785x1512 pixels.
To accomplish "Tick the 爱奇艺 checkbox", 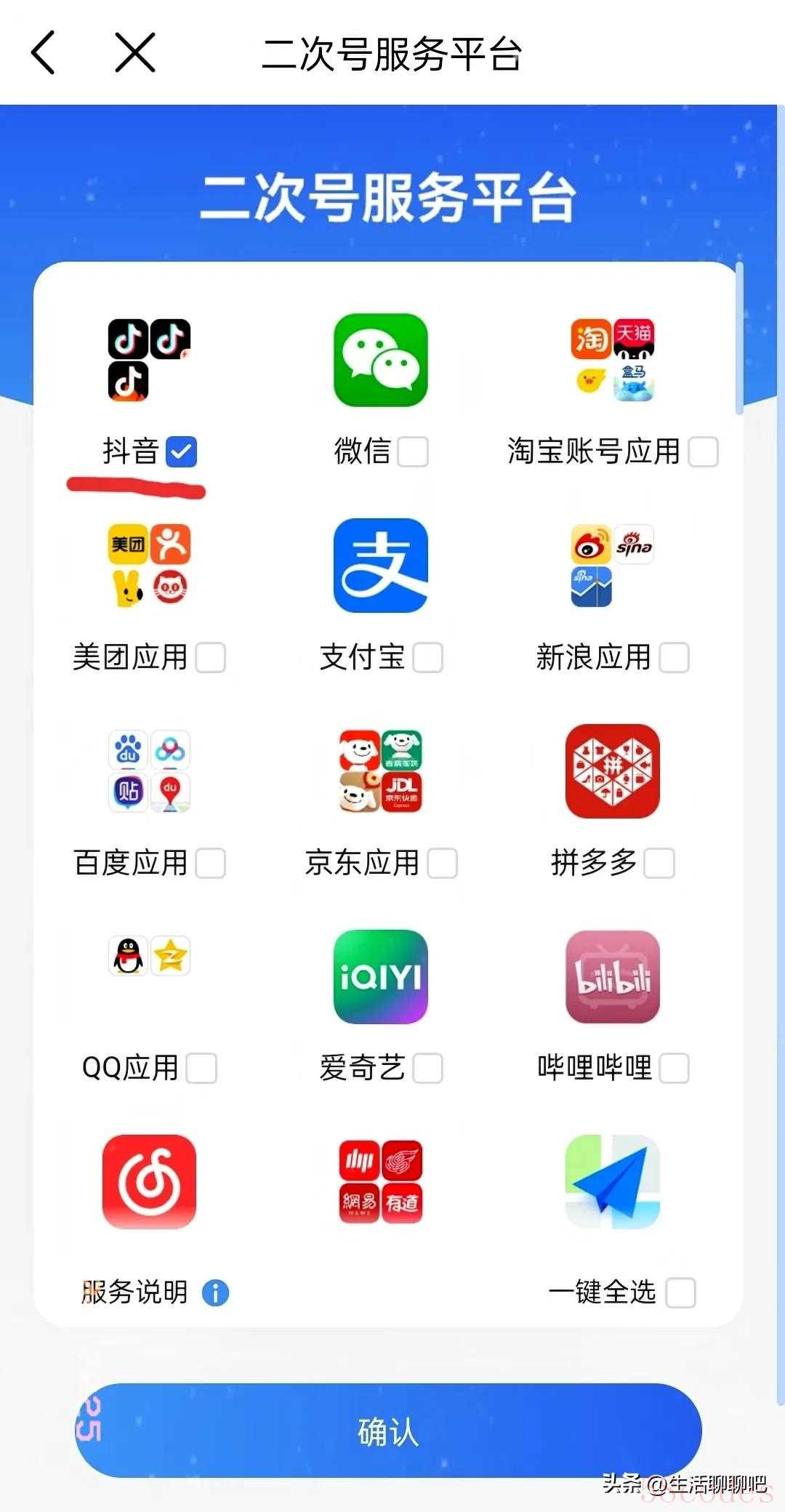I will [427, 1068].
